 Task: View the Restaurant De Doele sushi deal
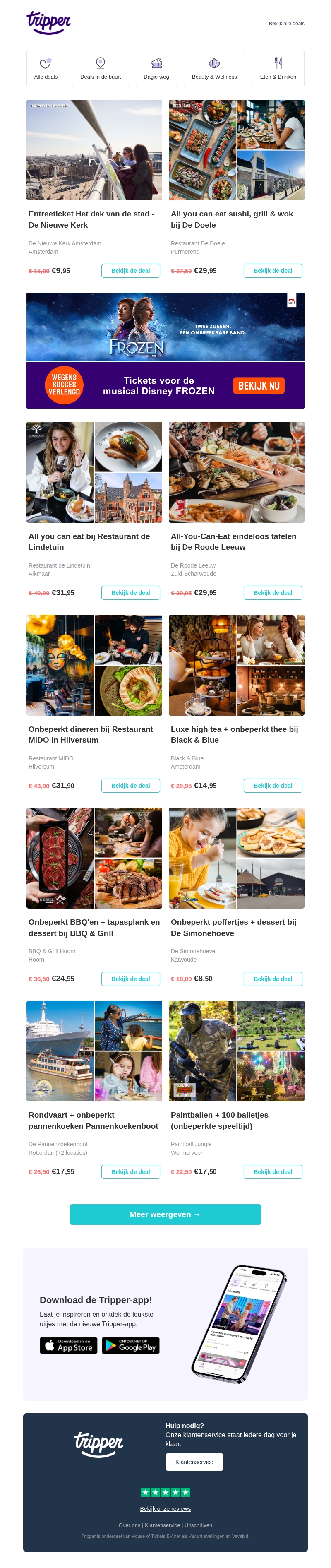273,271
